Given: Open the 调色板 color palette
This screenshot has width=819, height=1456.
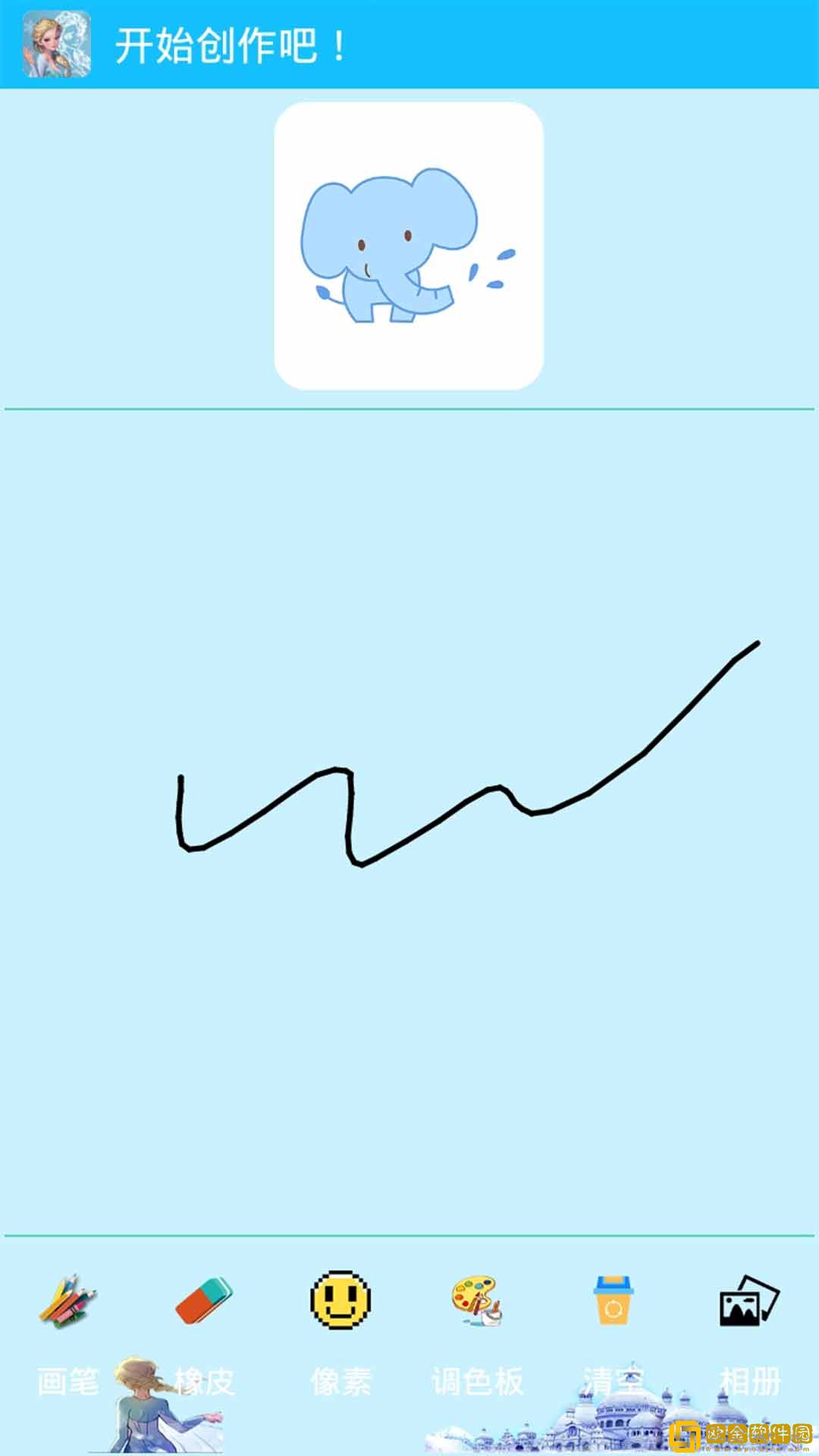Looking at the screenshot, I should [x=477, y=1301].
